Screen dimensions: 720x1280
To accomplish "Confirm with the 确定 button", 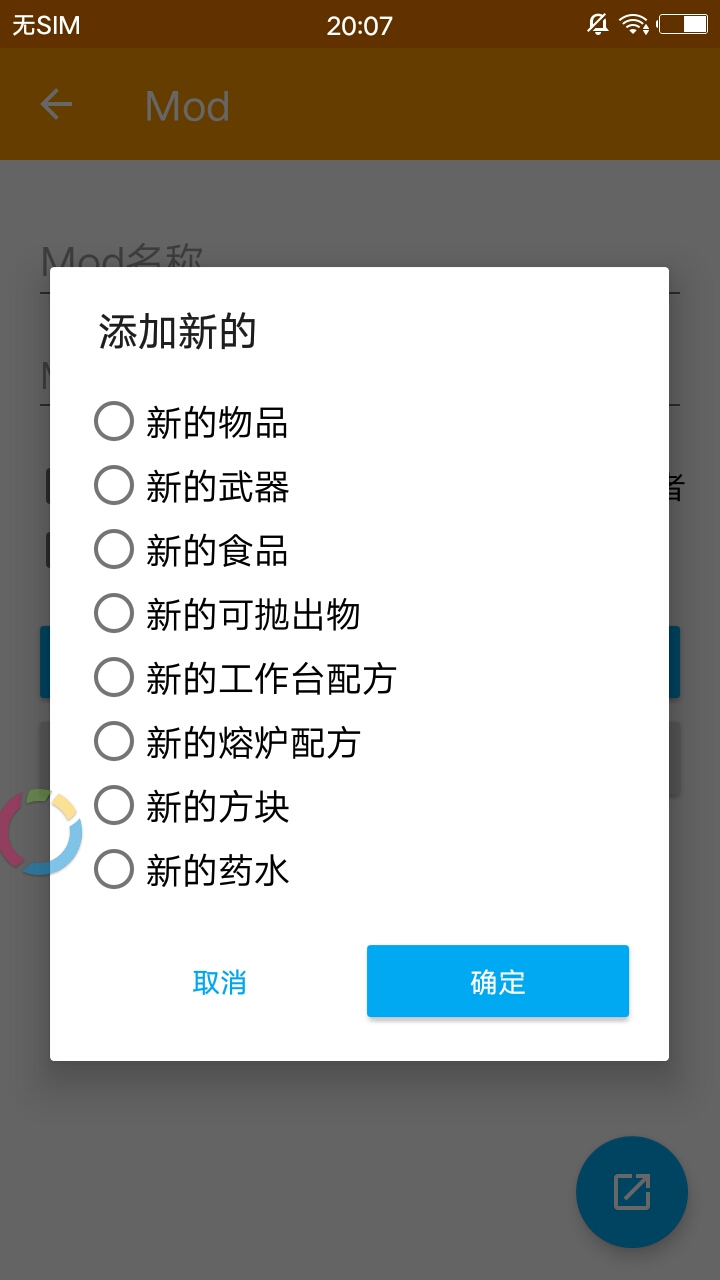I will tap(498, 982).
